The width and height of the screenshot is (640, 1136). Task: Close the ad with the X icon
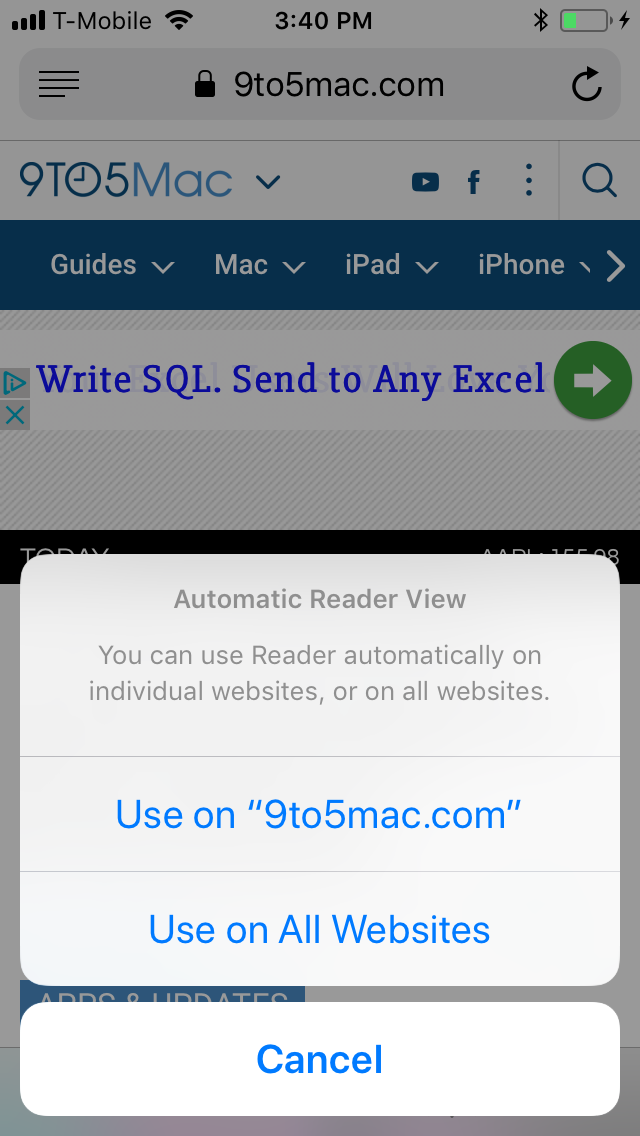(14, 415)
